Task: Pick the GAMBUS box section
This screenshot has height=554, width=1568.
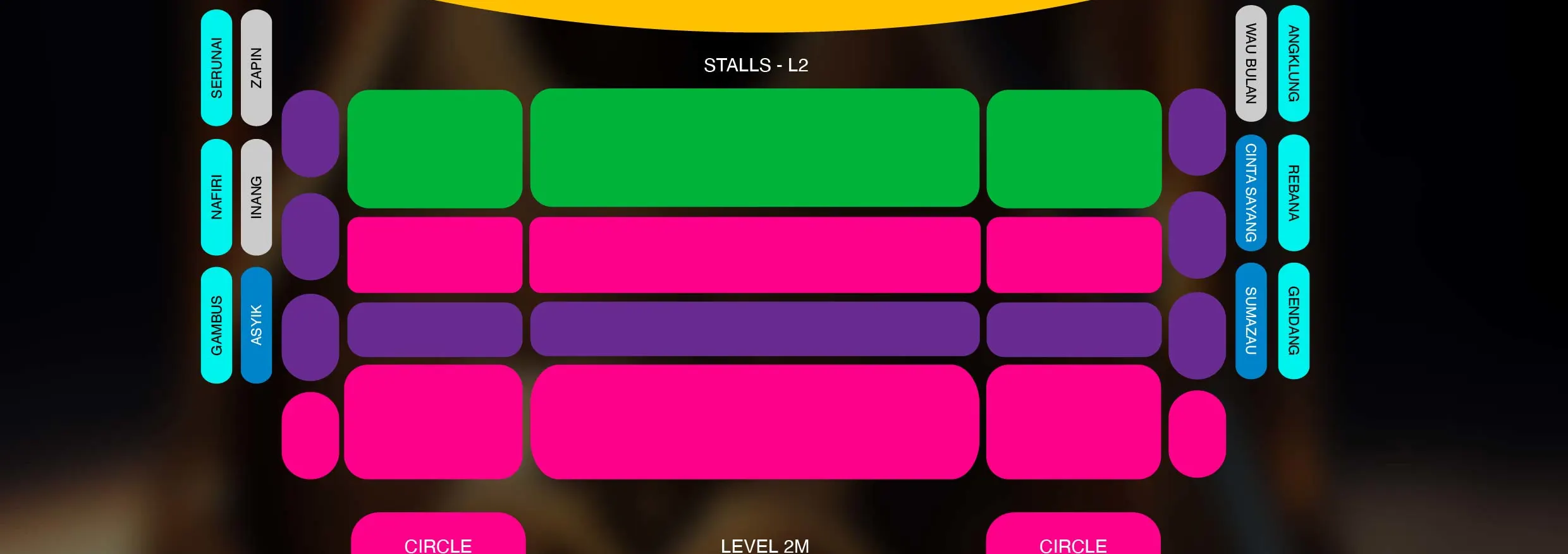Action: 216,325
